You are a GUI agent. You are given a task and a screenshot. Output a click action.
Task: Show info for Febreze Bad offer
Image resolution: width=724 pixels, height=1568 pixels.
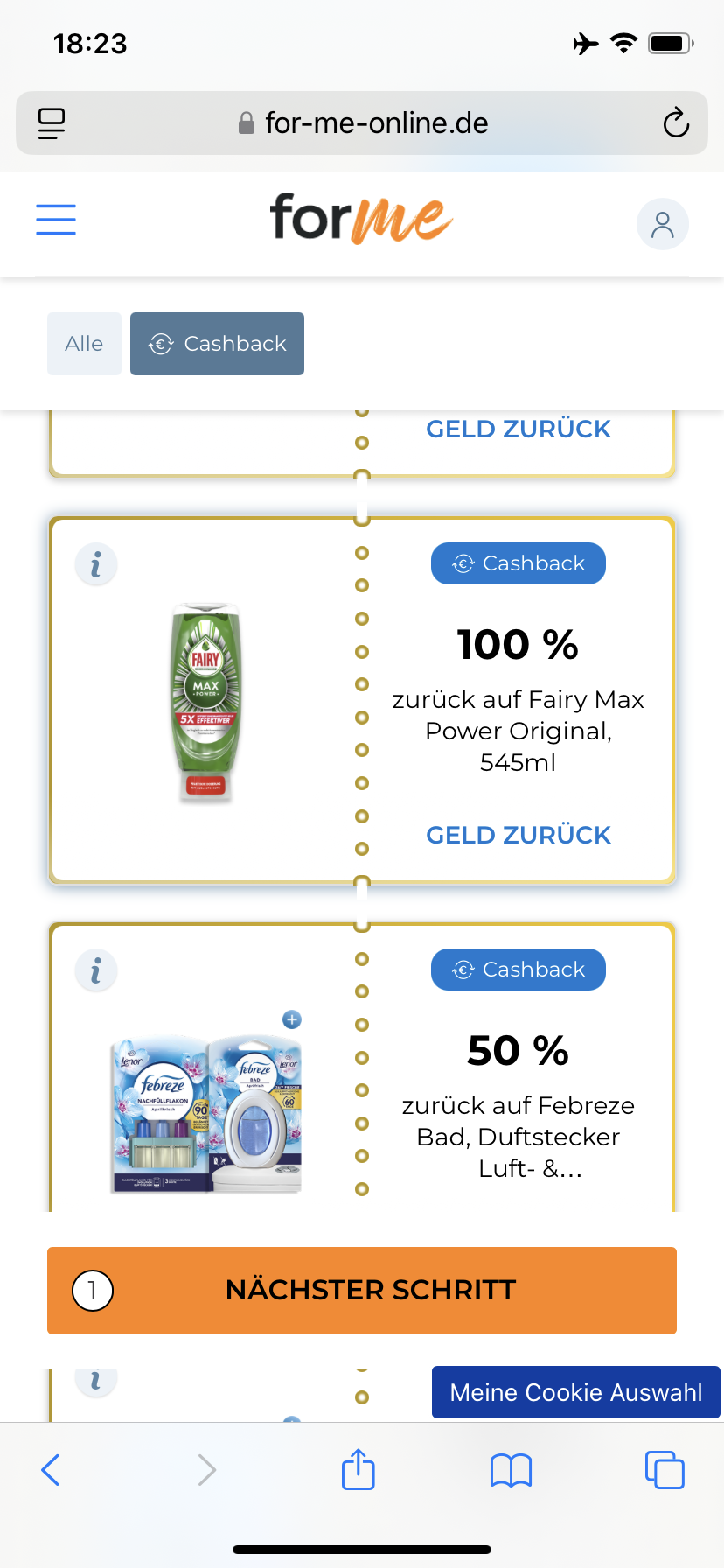coord(96,970)
